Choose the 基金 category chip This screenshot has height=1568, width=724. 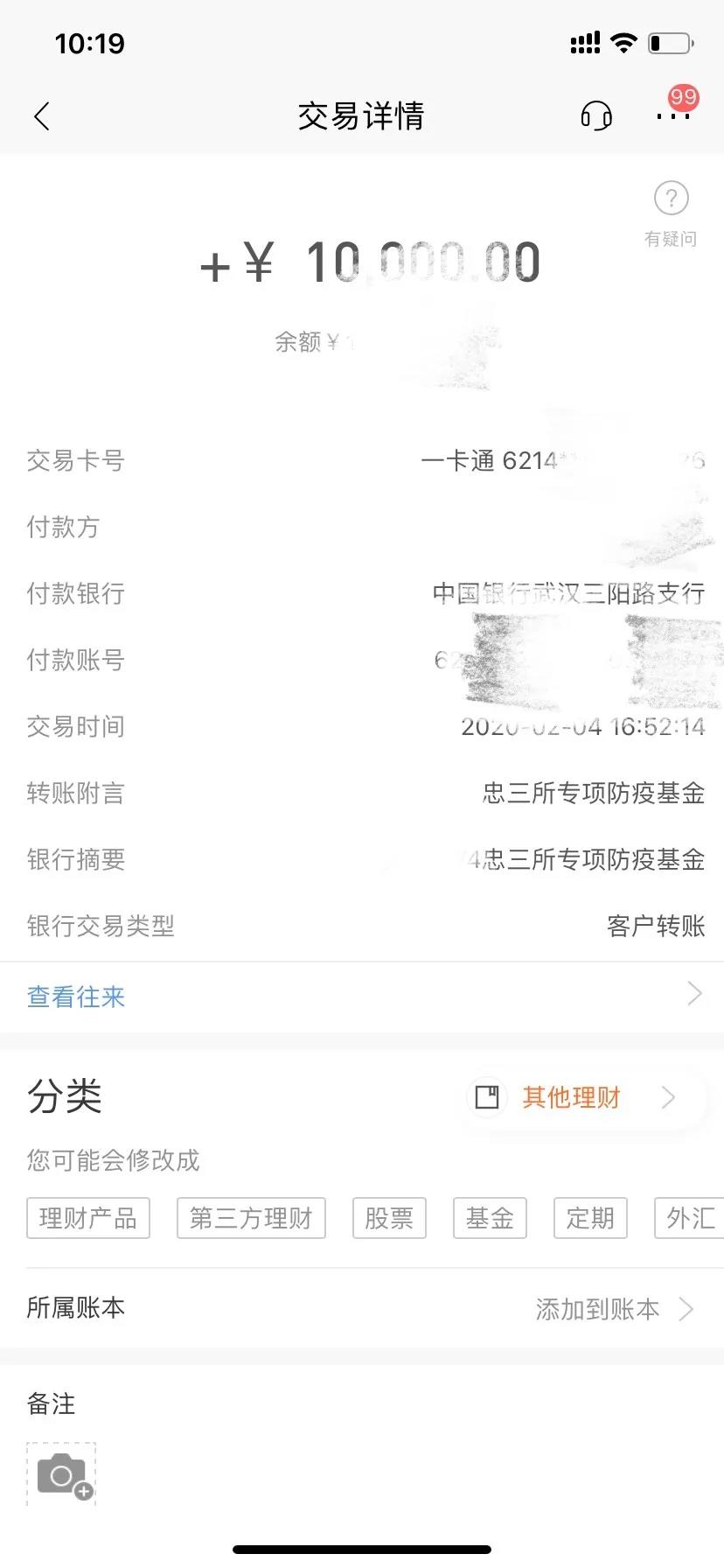[490, 1218]
